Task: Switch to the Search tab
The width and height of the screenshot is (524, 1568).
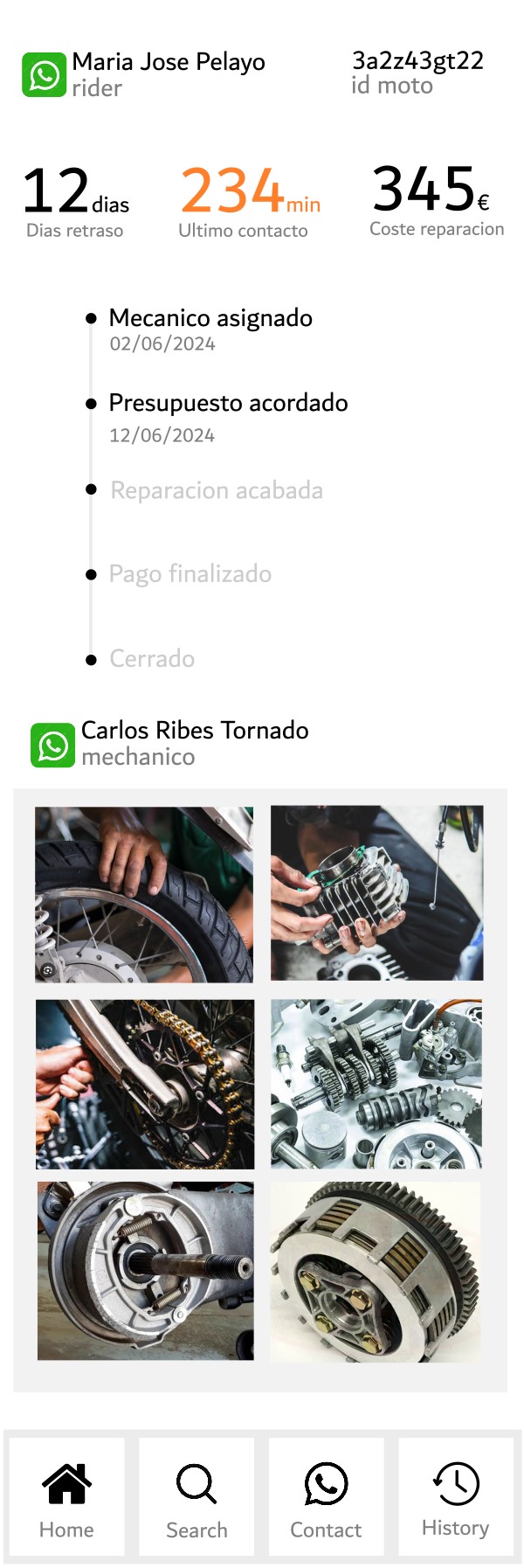Action: [x=196, y=1497]
